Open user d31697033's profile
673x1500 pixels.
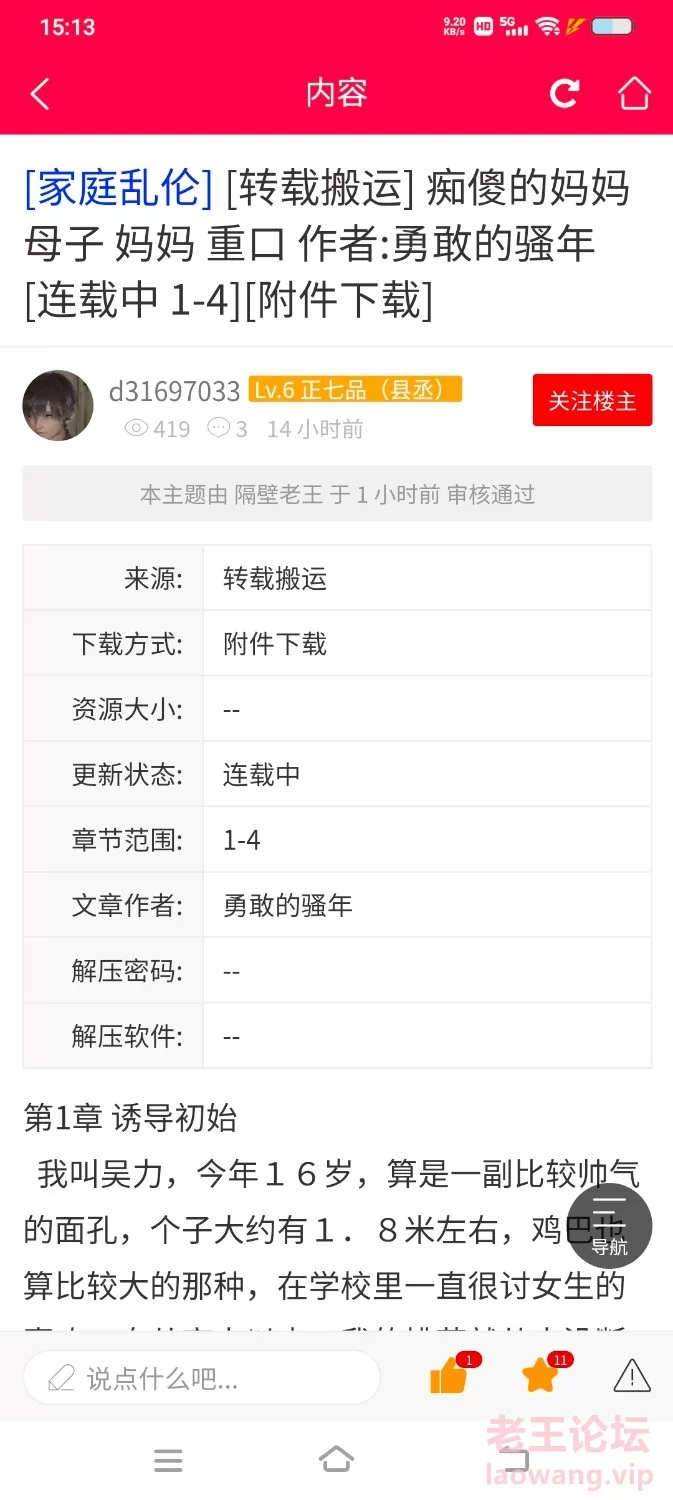174,391
